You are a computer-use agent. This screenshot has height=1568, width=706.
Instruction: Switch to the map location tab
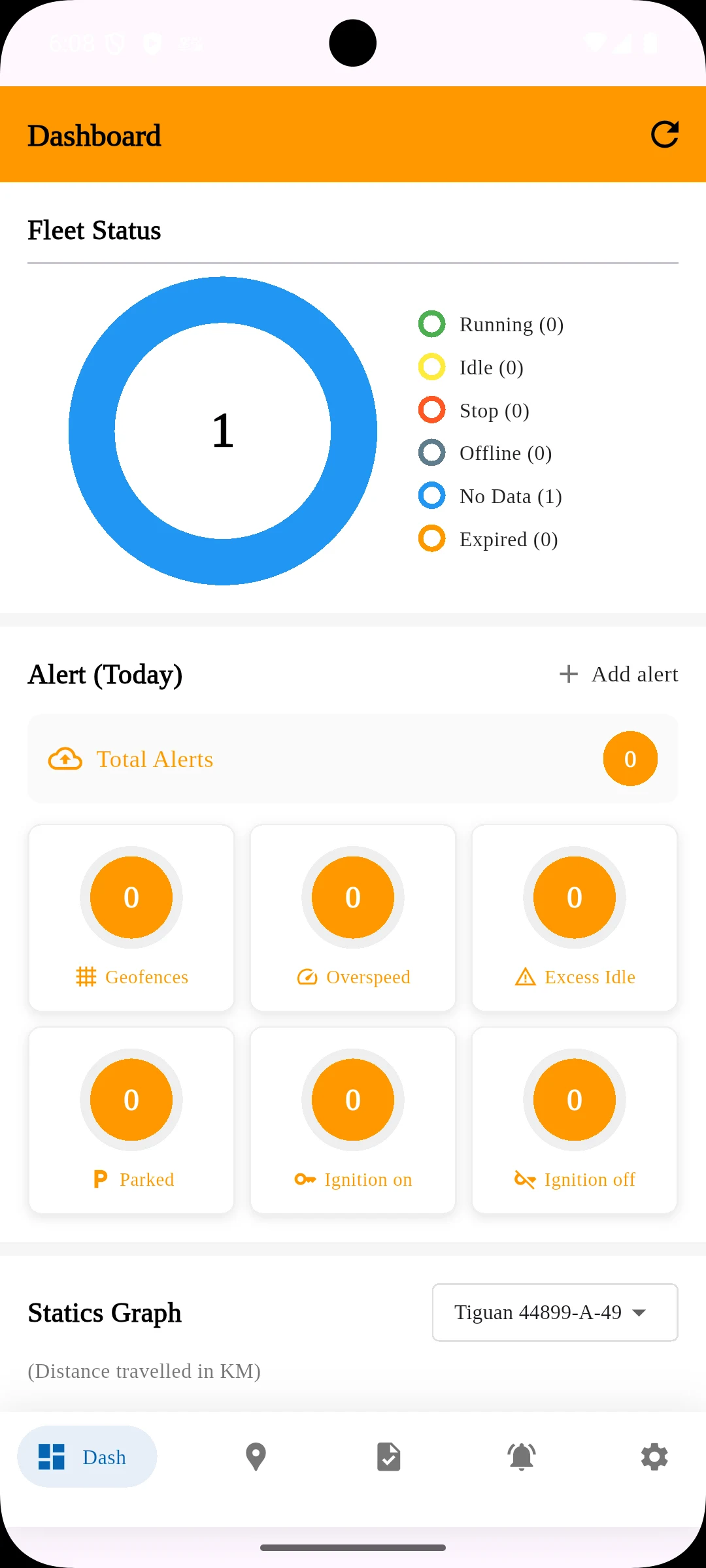(256, 1457)
